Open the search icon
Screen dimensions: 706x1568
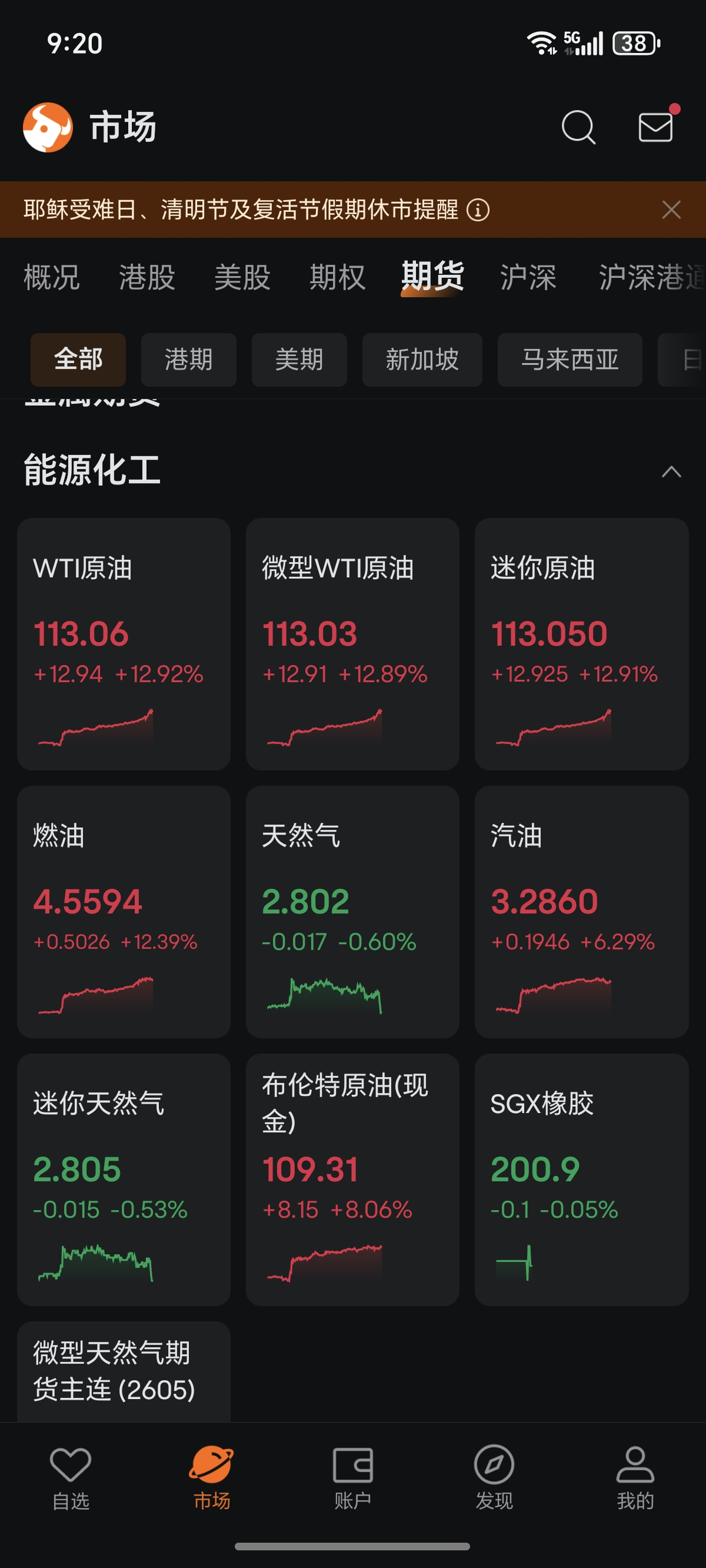(578, 127)
